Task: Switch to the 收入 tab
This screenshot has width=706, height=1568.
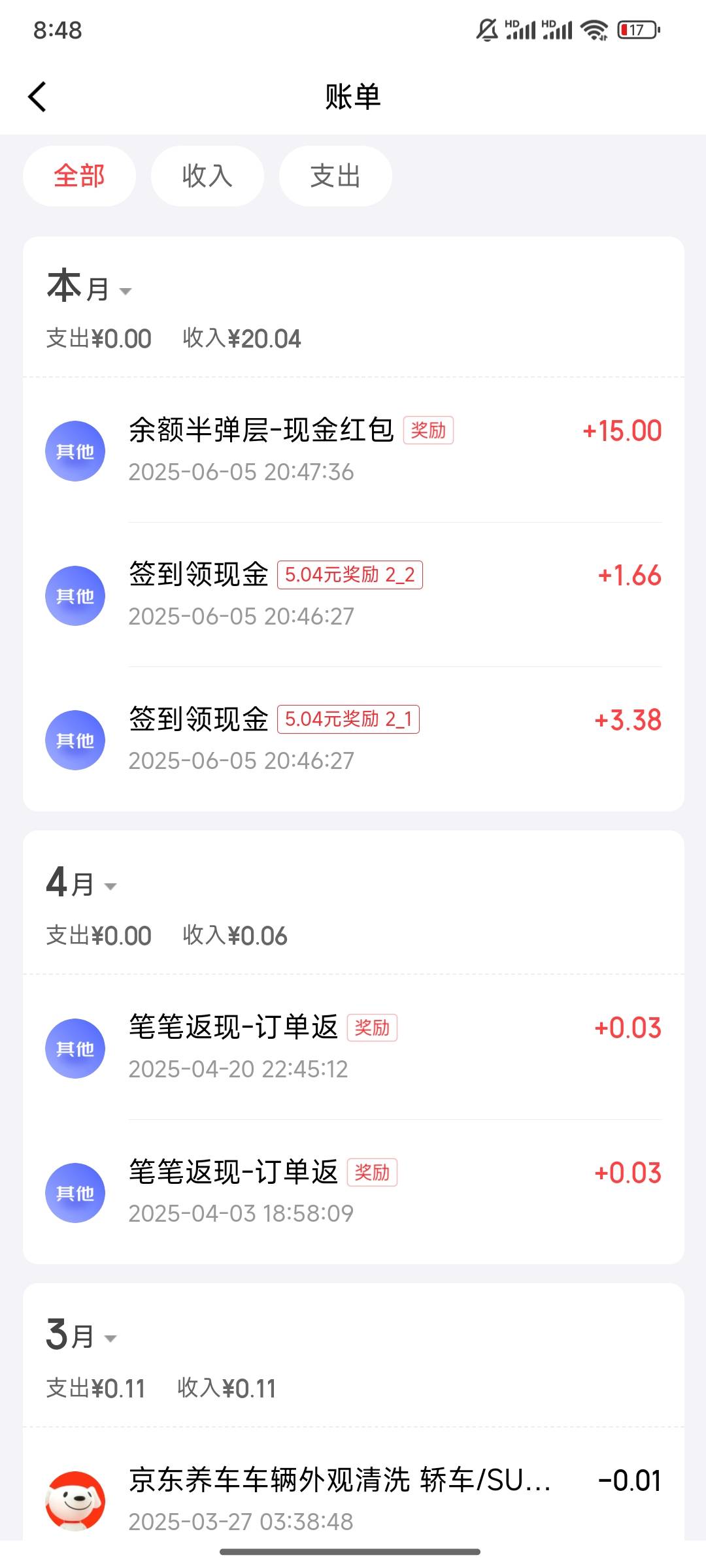Action: pos(207,176)
